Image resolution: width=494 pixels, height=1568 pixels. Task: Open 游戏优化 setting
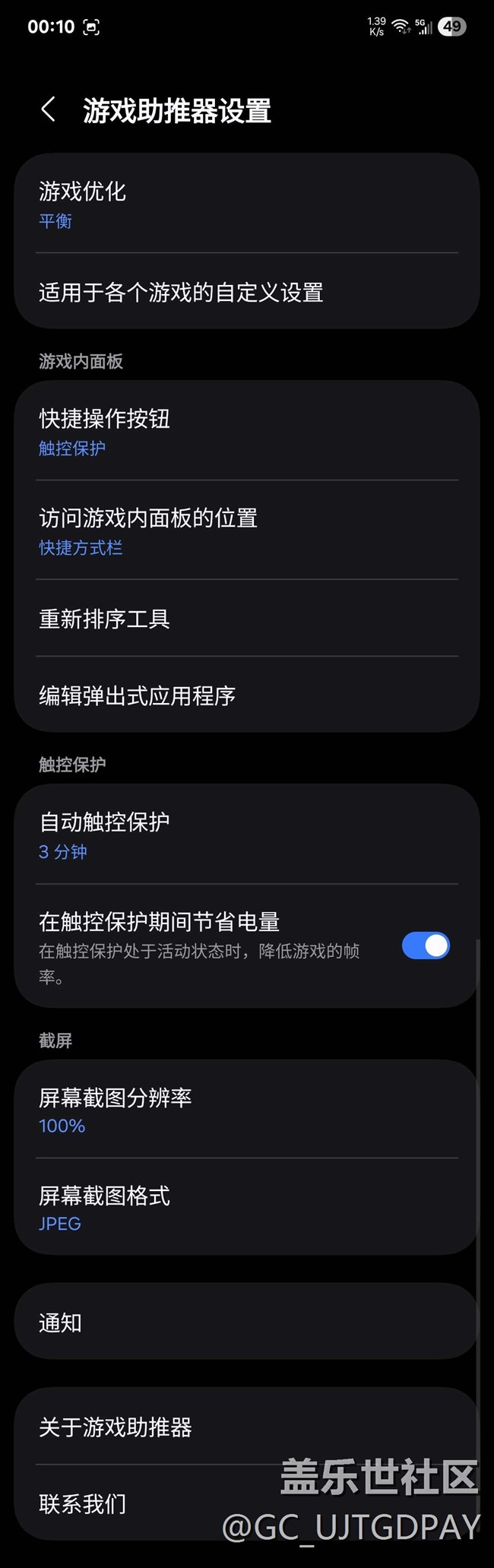[x=247, y=204]
